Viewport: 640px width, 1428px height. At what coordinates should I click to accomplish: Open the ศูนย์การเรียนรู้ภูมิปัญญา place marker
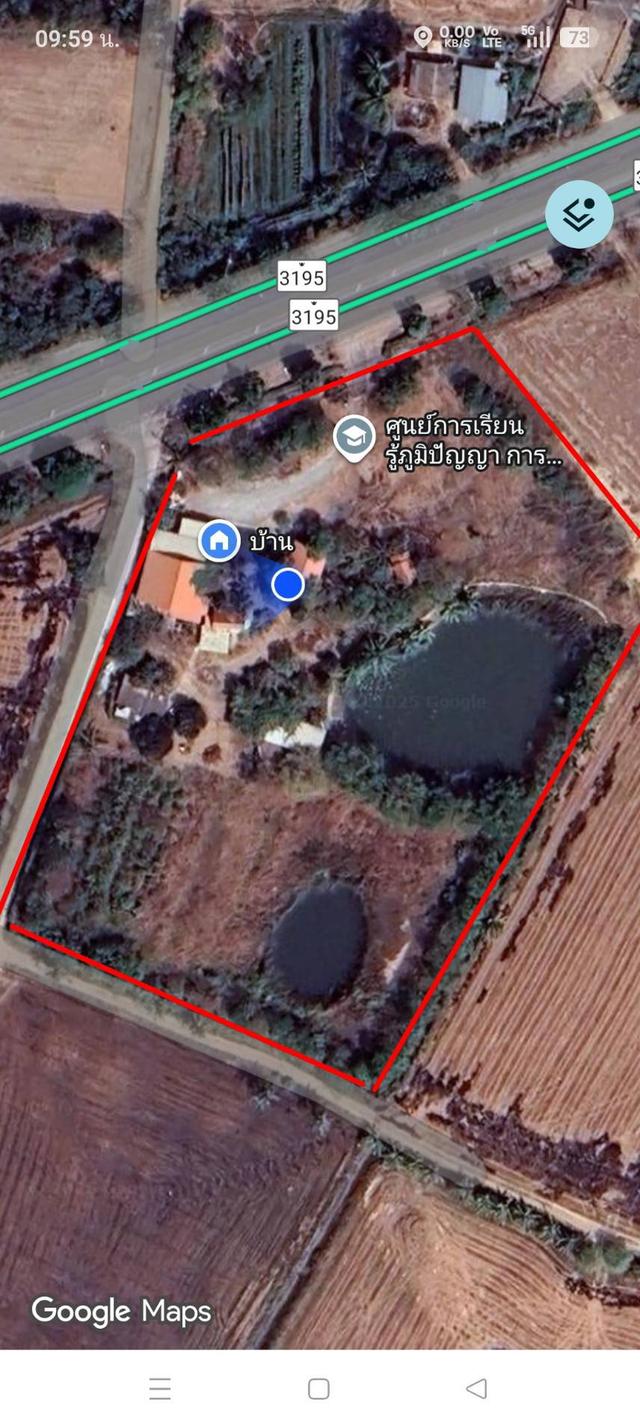click(354, 437)
